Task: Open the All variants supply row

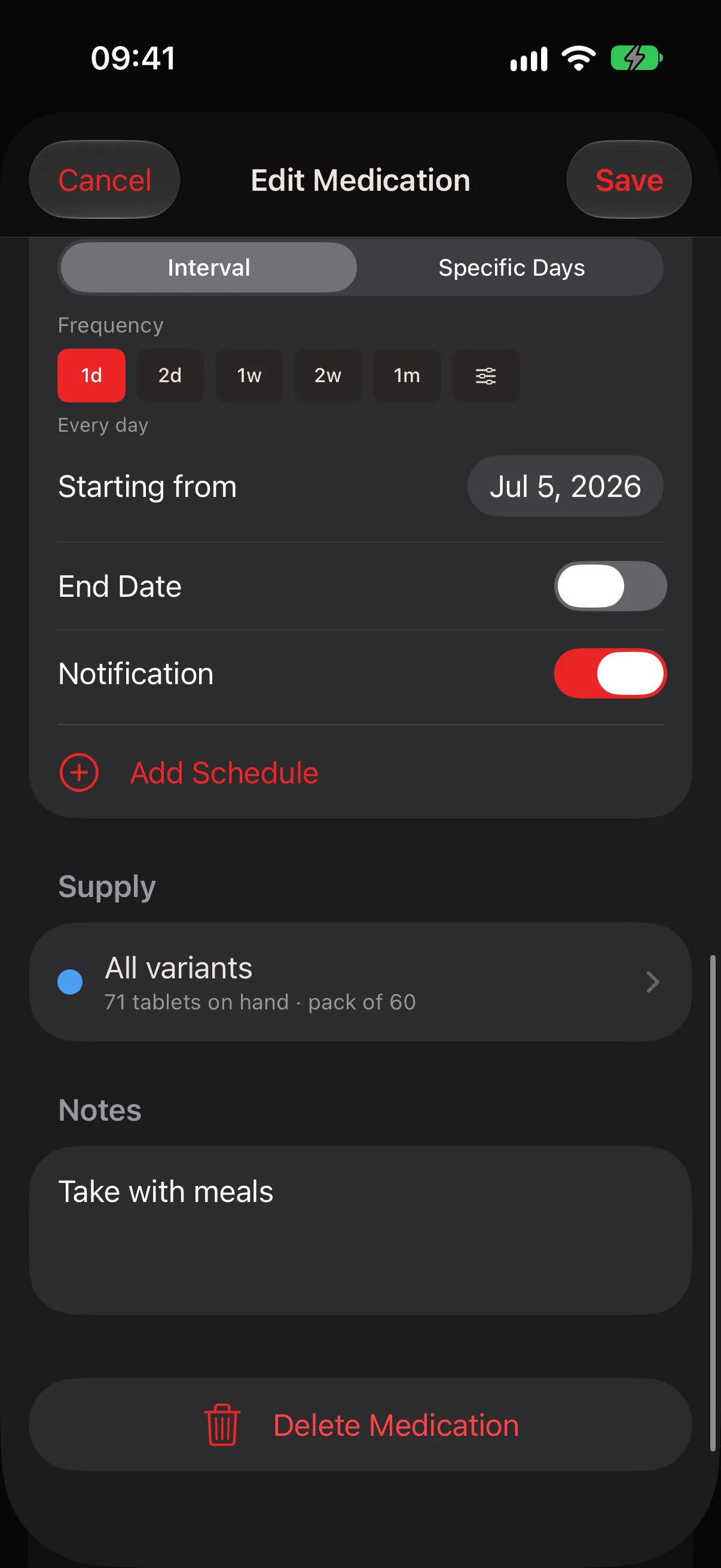Action: coord(360,982)
